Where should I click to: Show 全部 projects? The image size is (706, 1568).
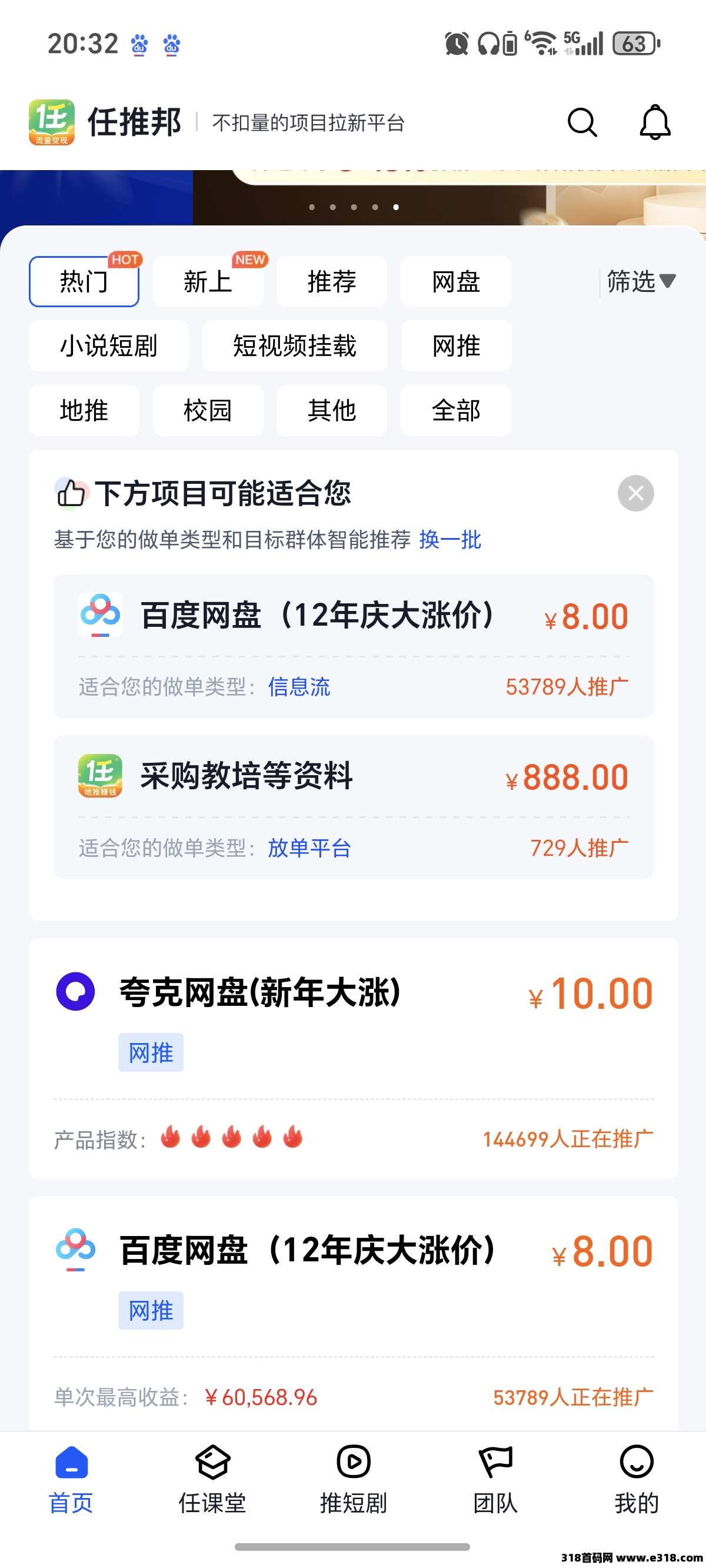coord(456,410)
